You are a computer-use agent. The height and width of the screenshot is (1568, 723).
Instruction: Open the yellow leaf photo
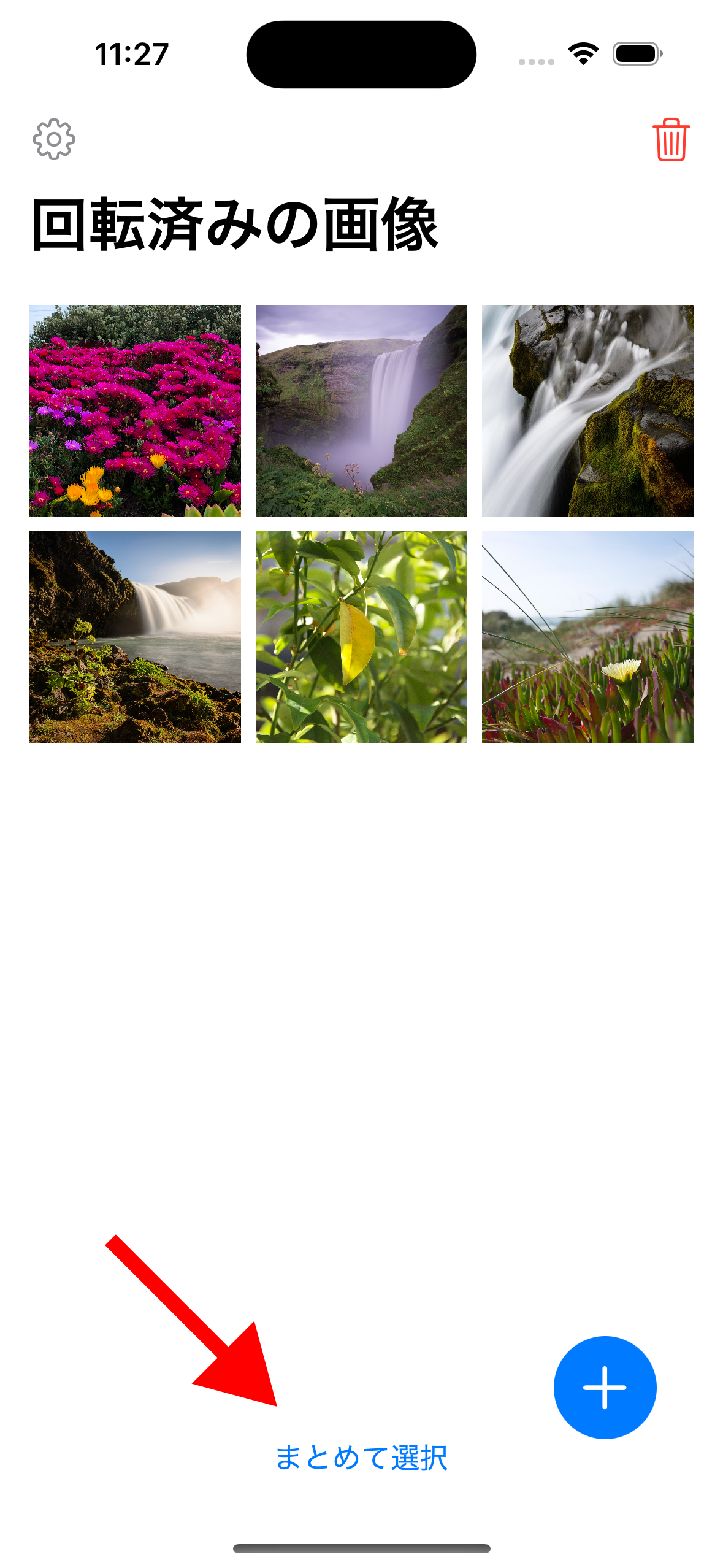coord(361,637)
